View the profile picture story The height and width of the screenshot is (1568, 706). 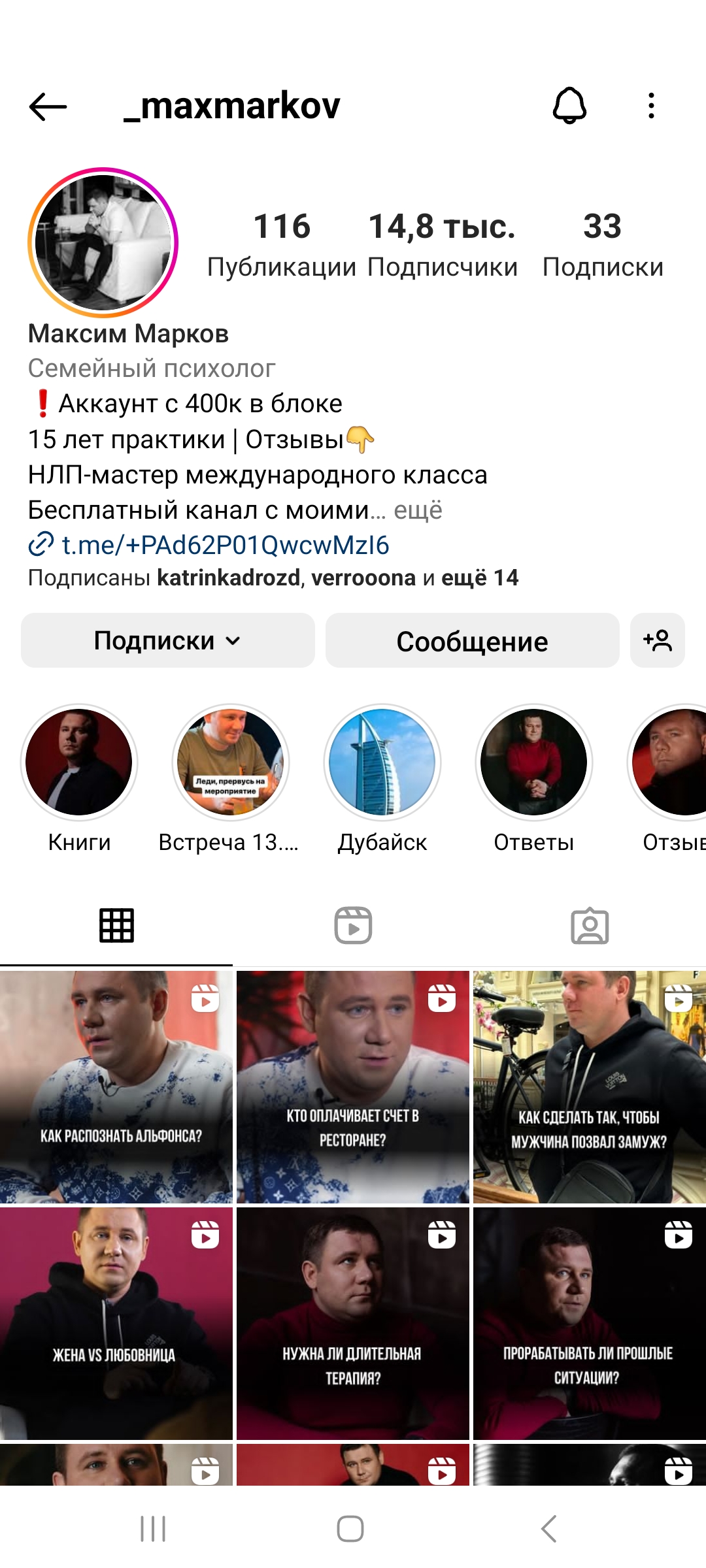click(103, 242)
